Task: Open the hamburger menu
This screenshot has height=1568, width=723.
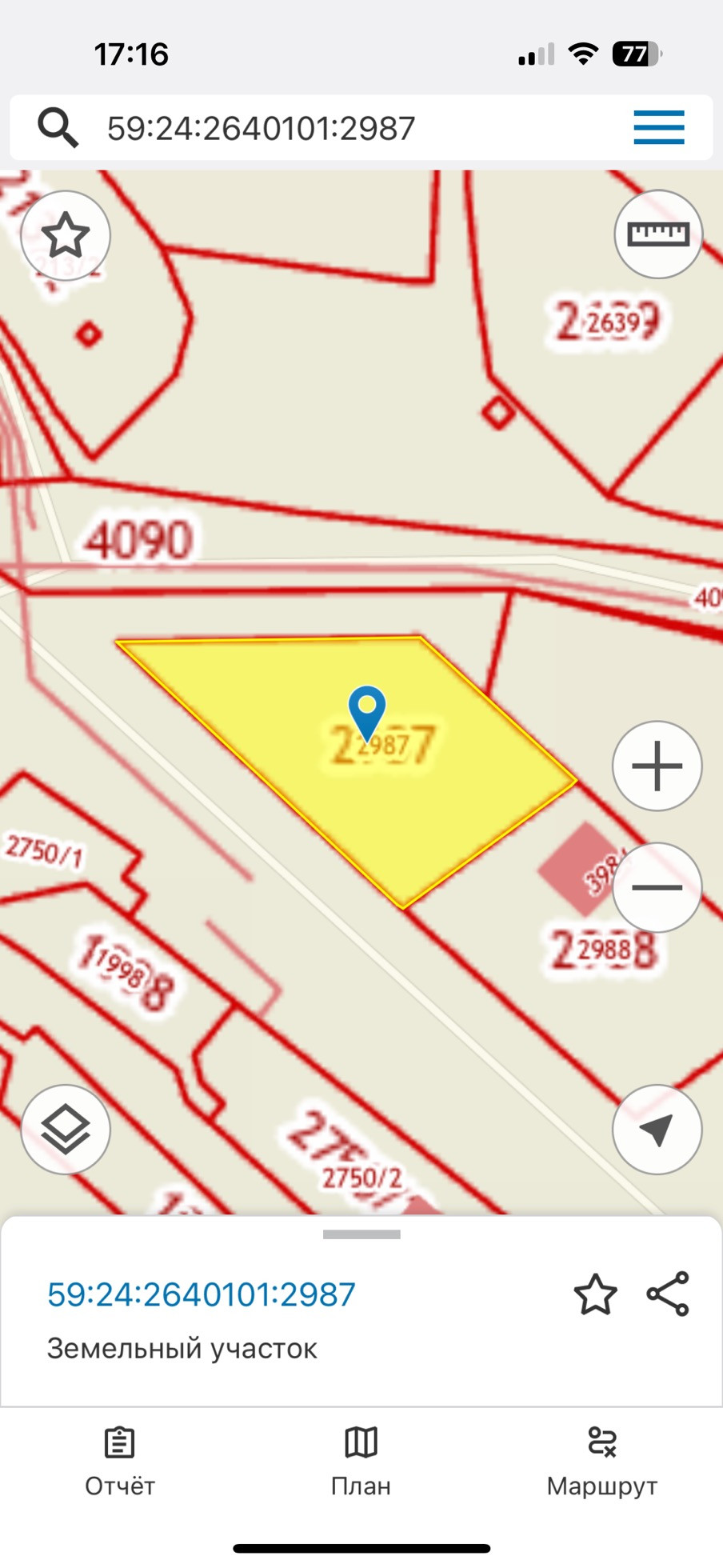Action: tap(658, 128)
